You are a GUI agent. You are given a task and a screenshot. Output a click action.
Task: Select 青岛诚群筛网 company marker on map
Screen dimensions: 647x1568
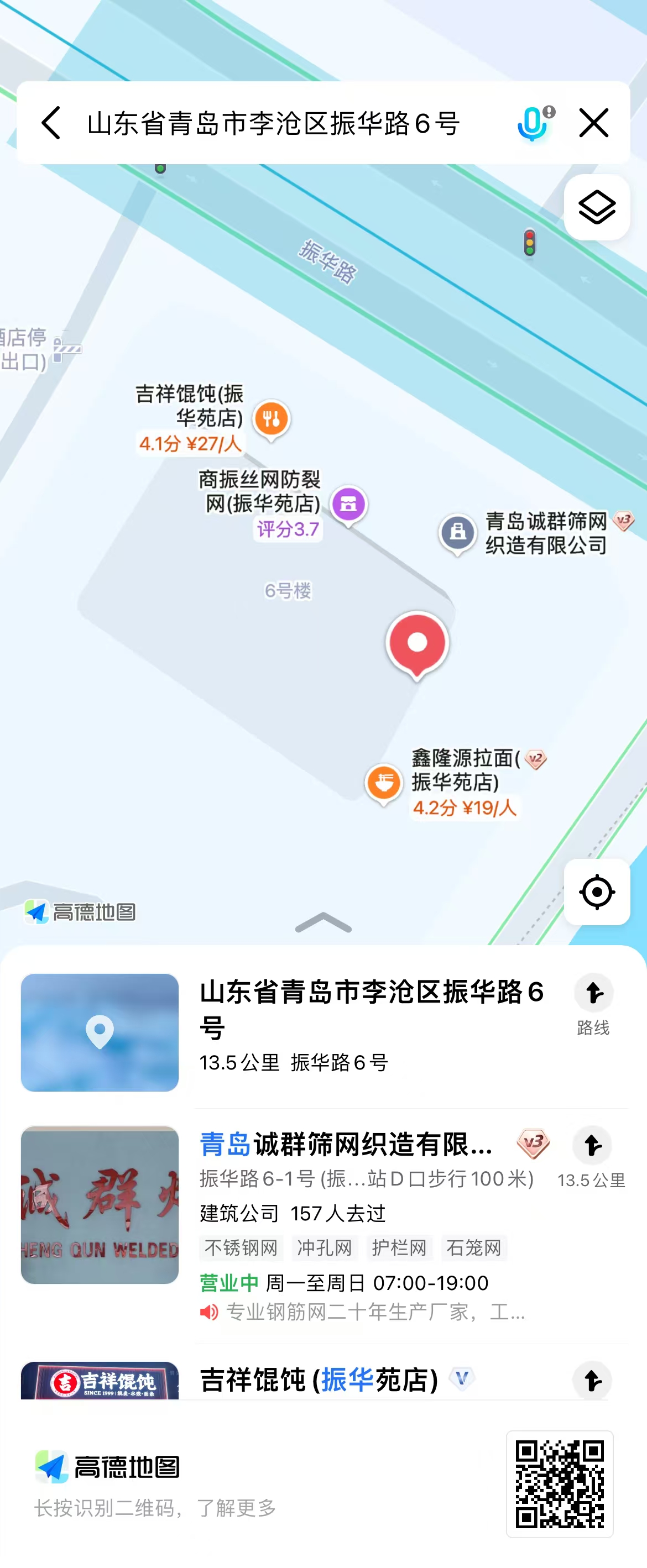(x=457, y=533)
